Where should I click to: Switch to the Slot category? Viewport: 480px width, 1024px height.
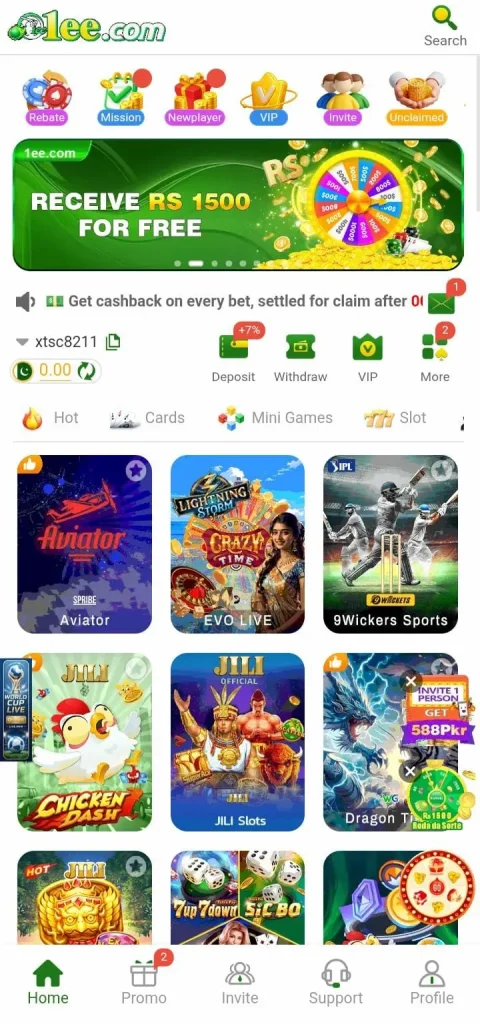pos(395,418)
